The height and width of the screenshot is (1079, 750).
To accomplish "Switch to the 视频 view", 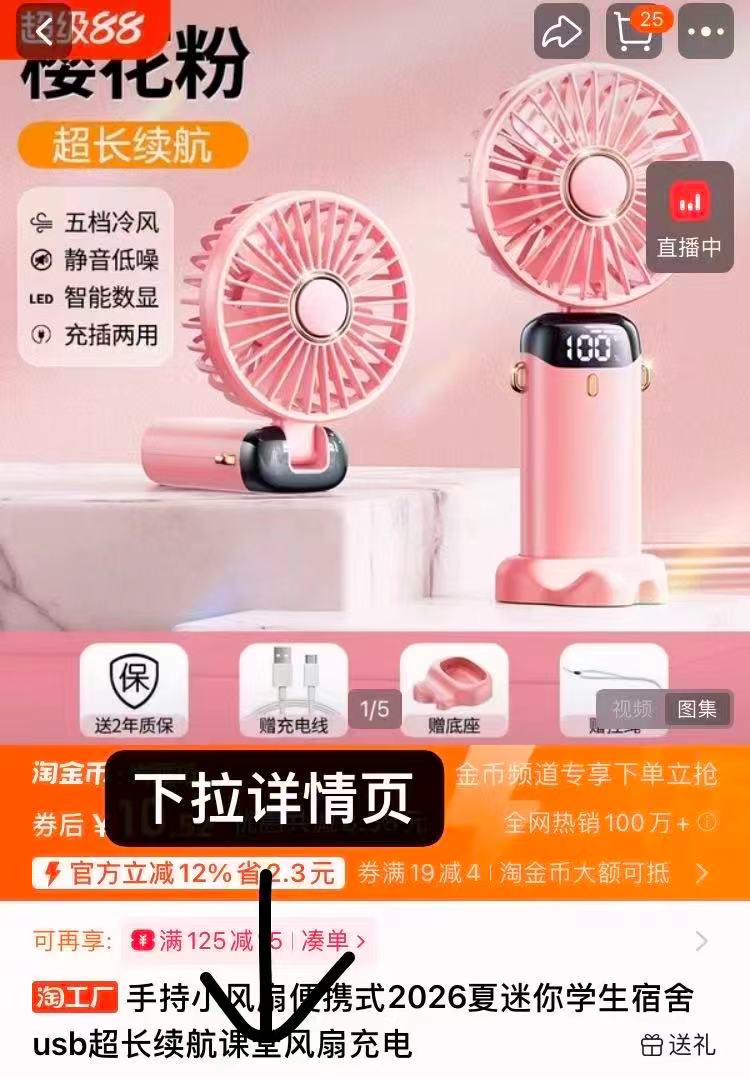I will point(632,709).
